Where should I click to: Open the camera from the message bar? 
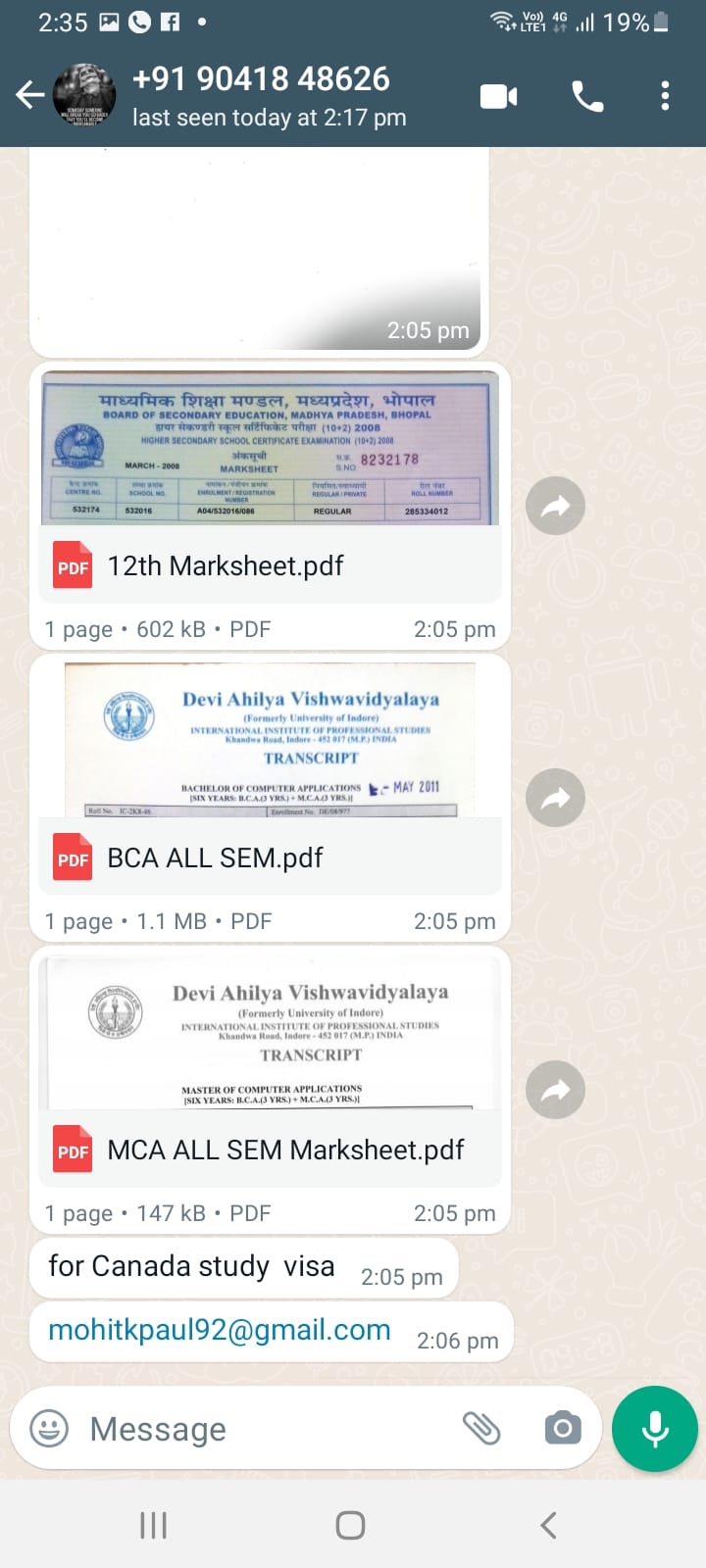click(x=563, y=1428)
